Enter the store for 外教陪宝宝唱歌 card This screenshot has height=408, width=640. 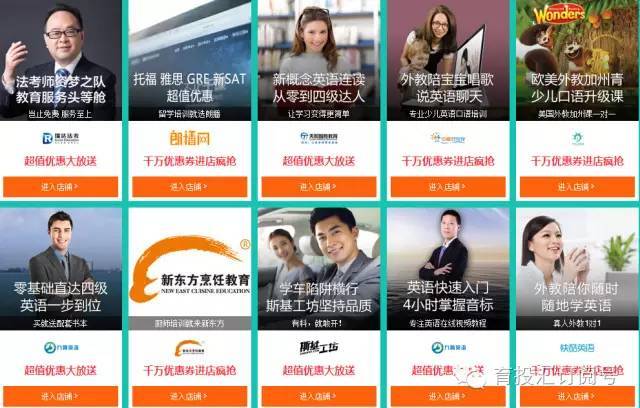click(x=448, y=186)
